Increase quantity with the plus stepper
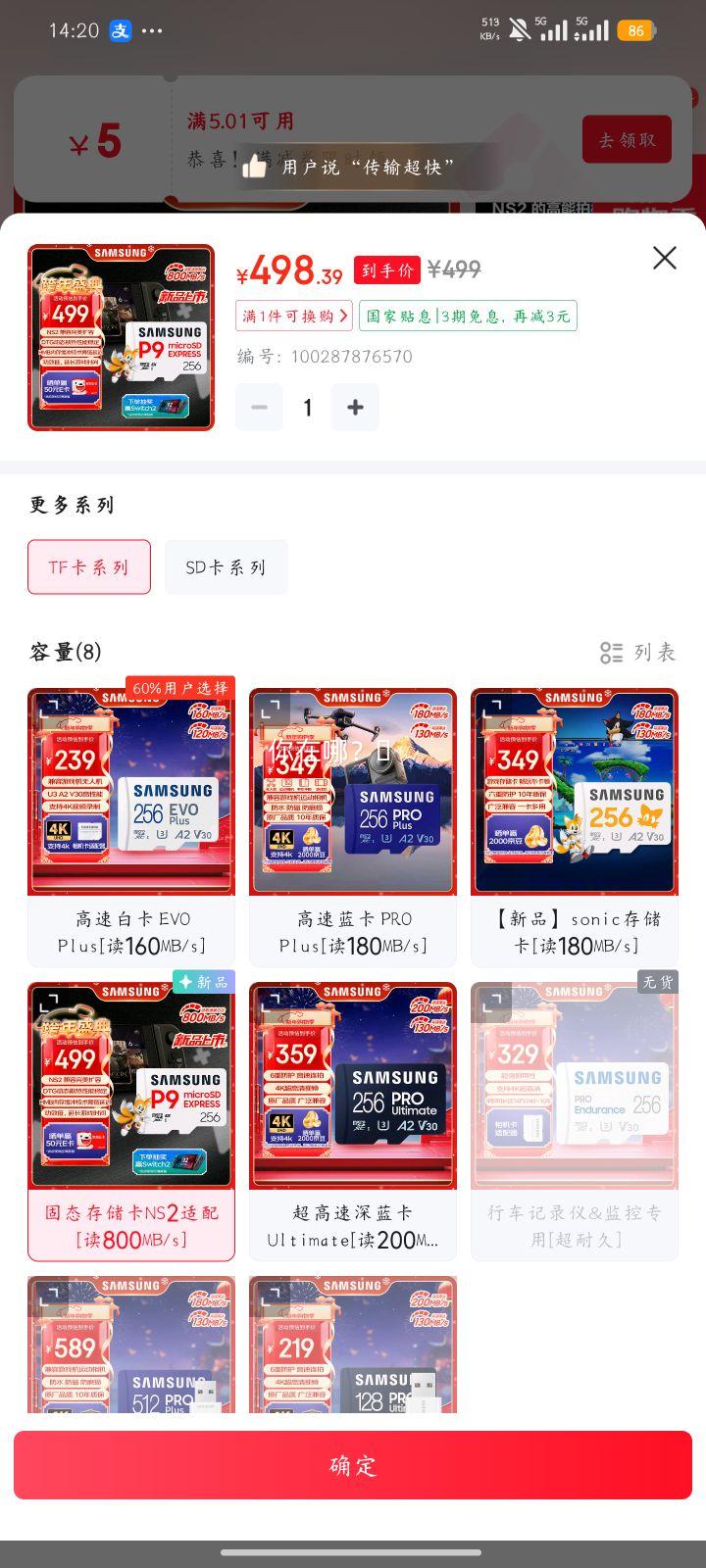This screenshot has height=1568, width=706. pos(355,407)
